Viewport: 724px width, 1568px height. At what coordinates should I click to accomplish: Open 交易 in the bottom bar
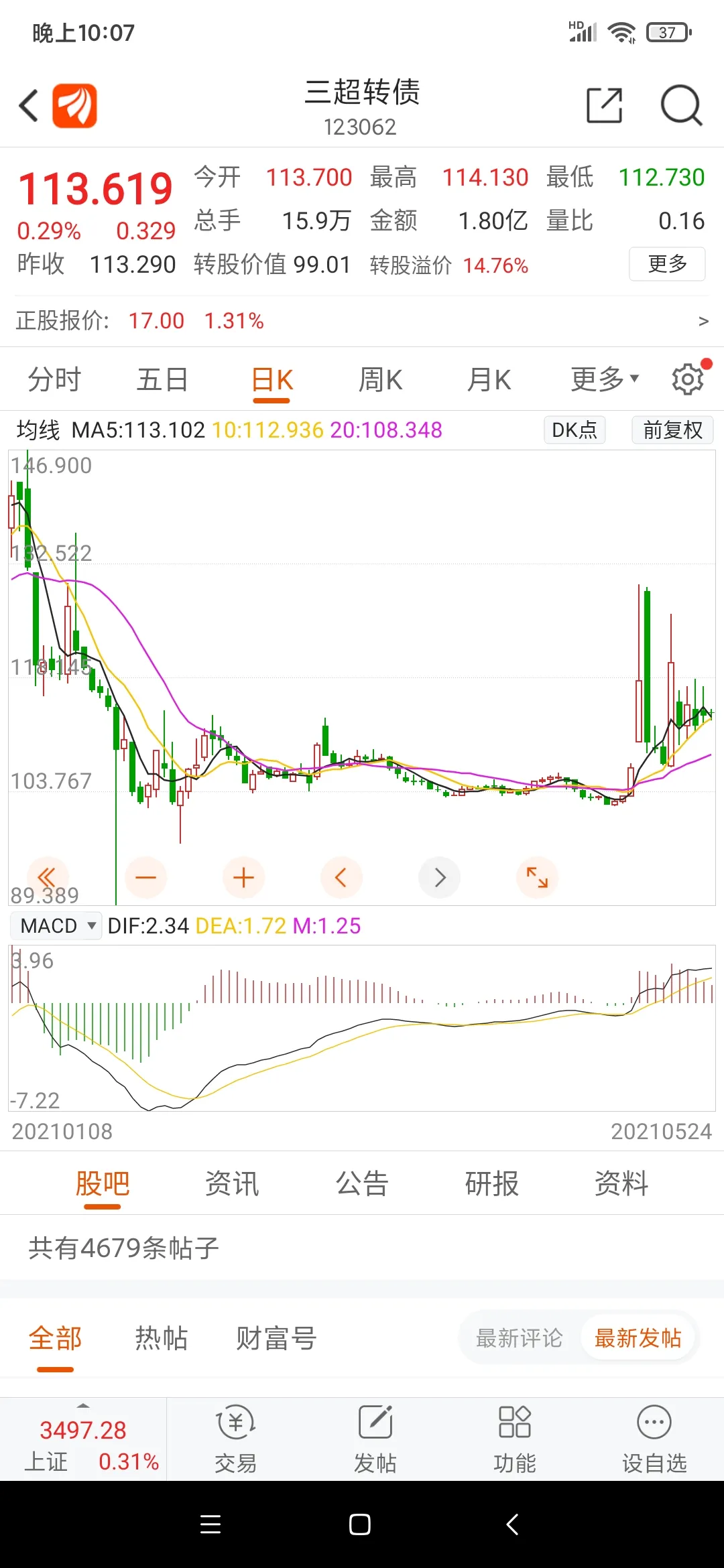[x=236, y=1439]
